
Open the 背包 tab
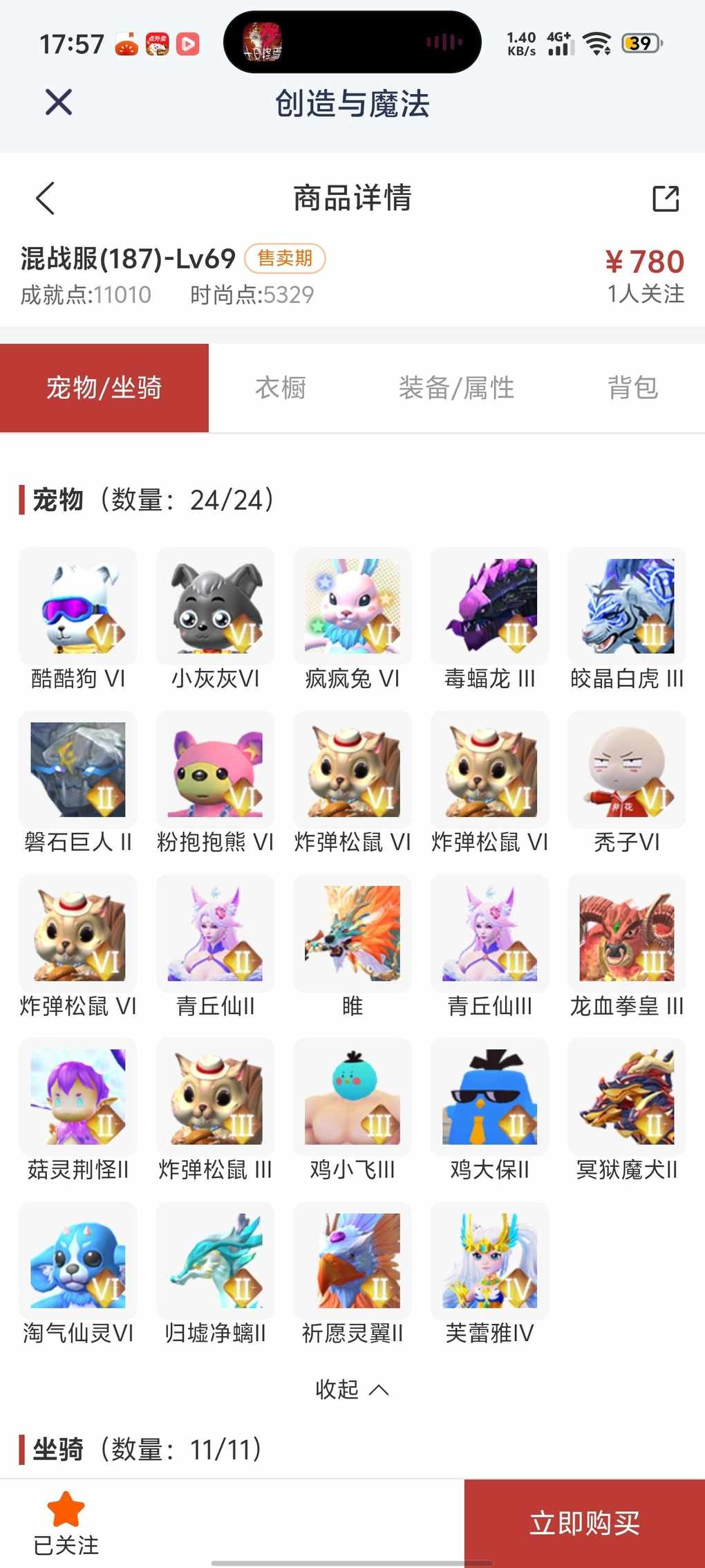tap(632, 387)
